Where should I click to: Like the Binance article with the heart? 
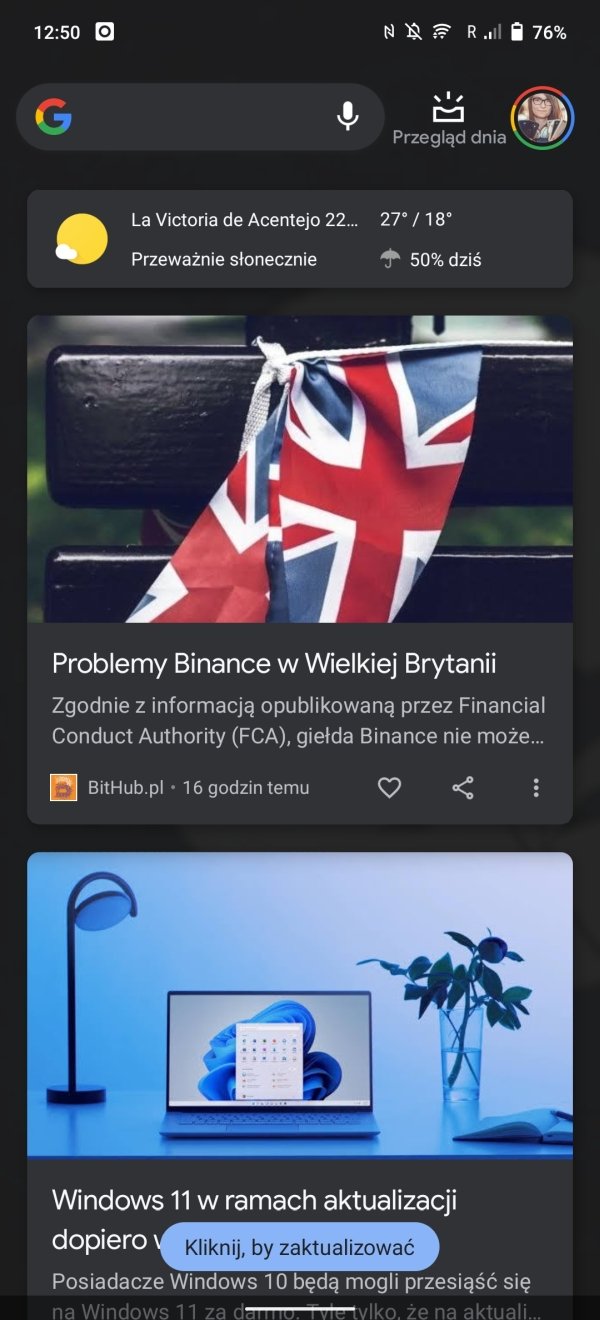click(389, 788)
